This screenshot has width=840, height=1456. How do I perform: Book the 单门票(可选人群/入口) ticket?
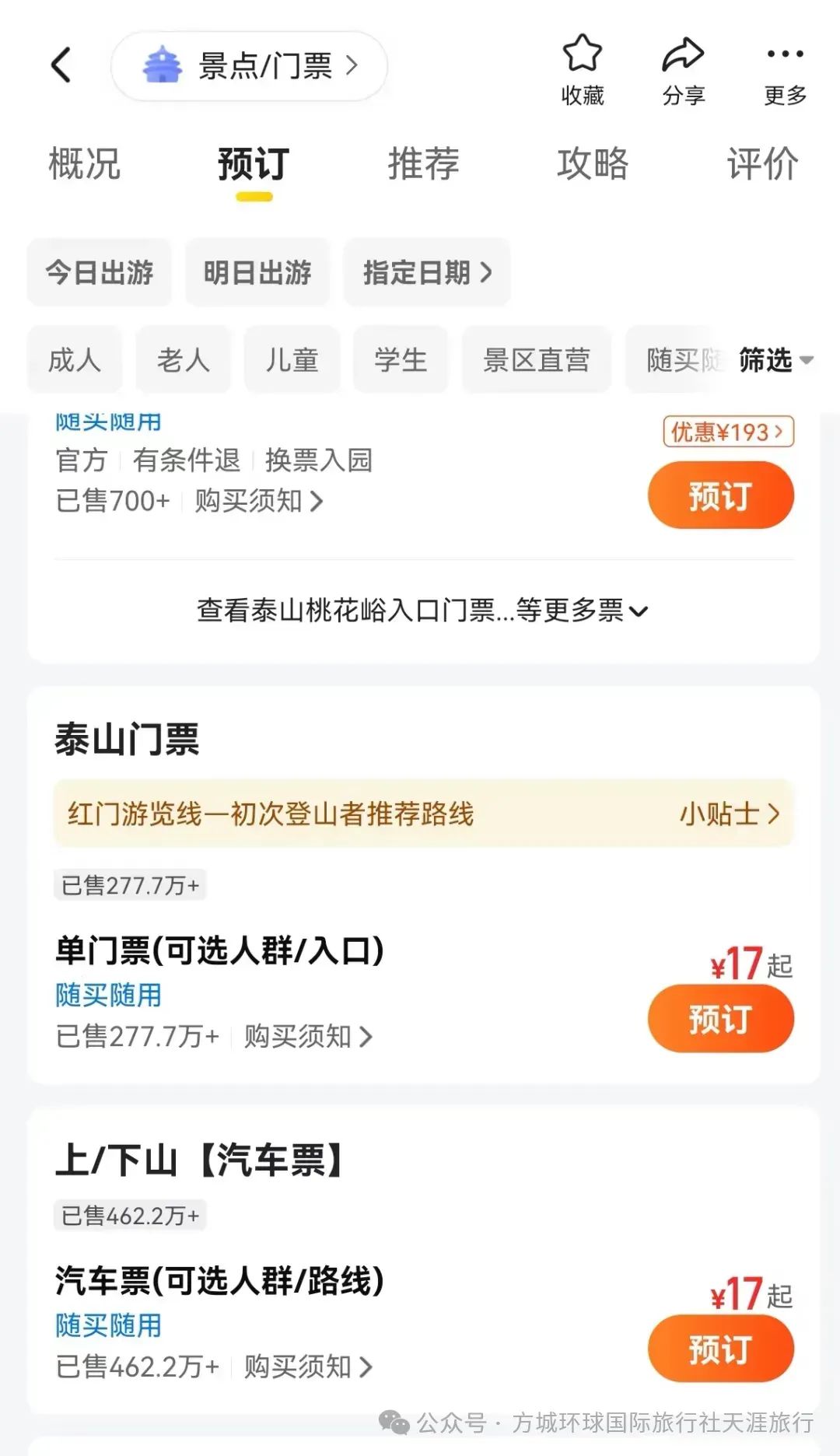click(x=721, y=1019)
